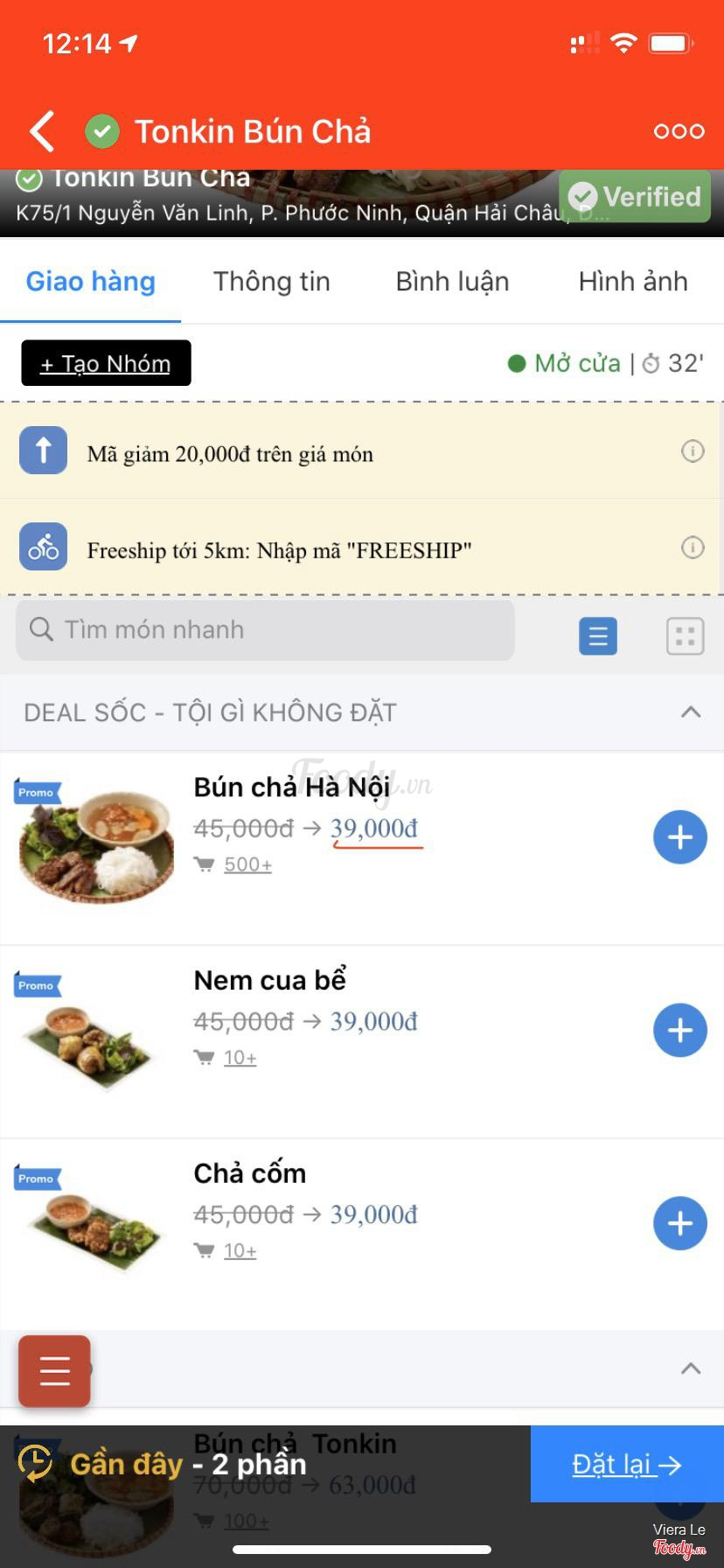Add Chả cốm to cart
Screen dimensions: 724x1568
679,1223
